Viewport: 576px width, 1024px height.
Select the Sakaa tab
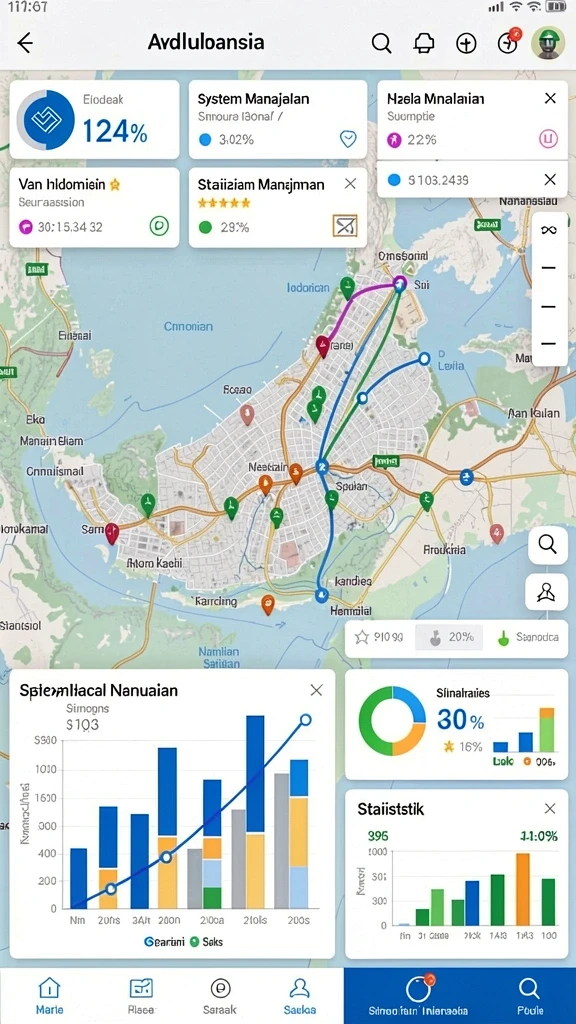click(x=299, y=996)
